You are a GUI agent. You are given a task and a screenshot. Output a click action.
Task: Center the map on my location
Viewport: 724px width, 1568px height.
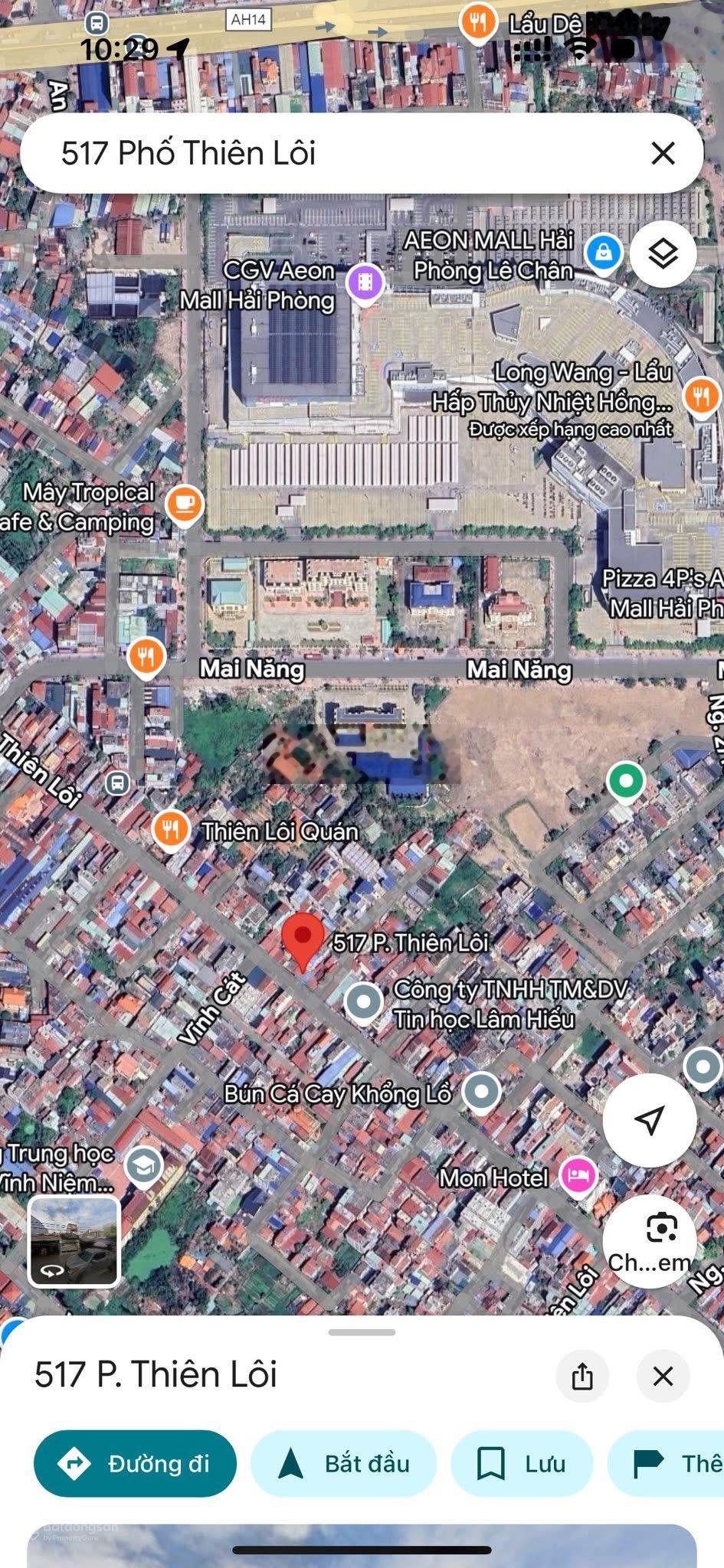point(650,1120)
